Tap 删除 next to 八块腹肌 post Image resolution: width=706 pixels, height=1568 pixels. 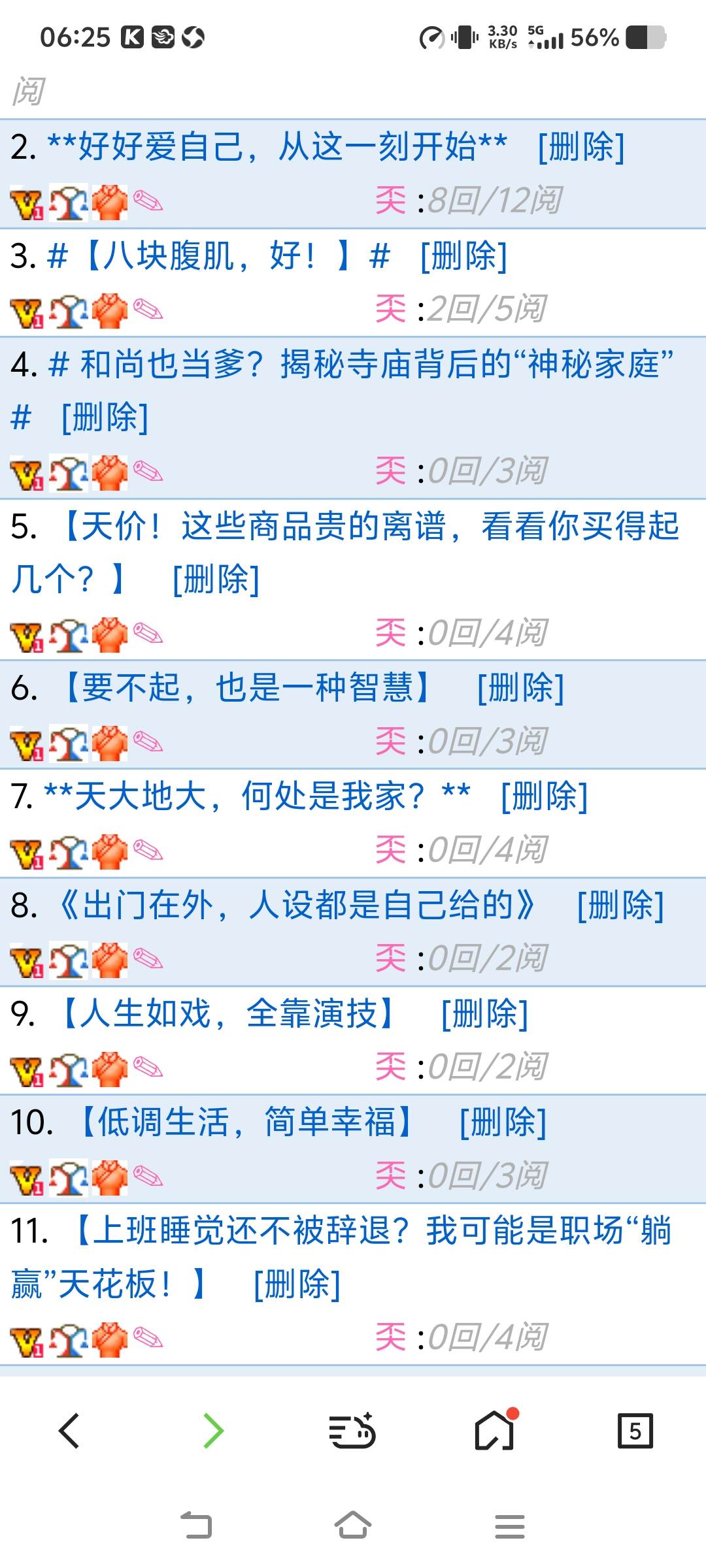[463, 255]
